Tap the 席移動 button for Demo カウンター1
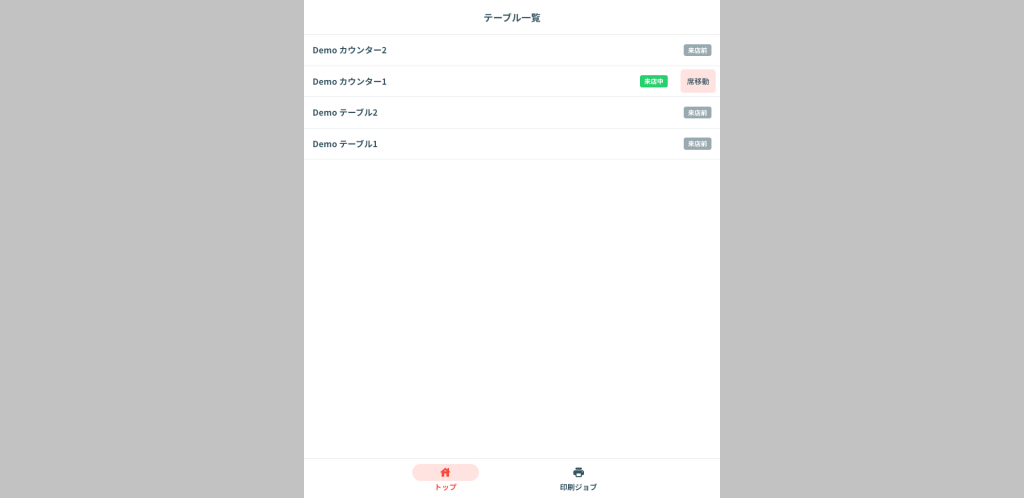Viewport: 1024px width, 498px height. [x=697, y=82]
